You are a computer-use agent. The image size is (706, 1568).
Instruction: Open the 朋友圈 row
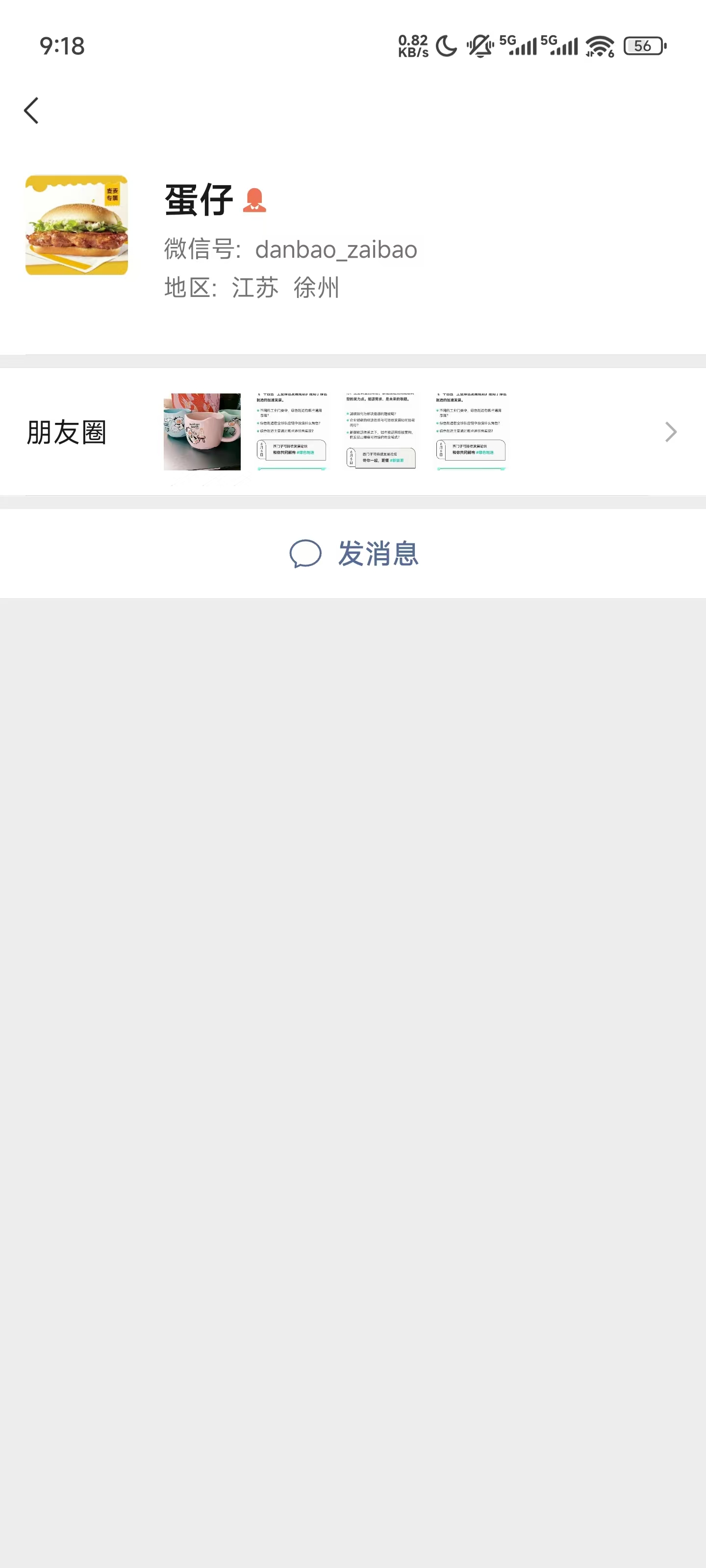353,432
